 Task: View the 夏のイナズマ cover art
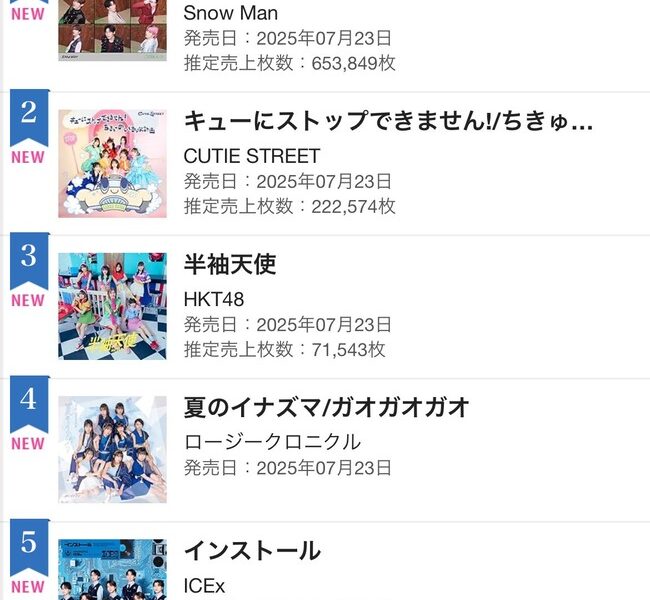[112, 449]
